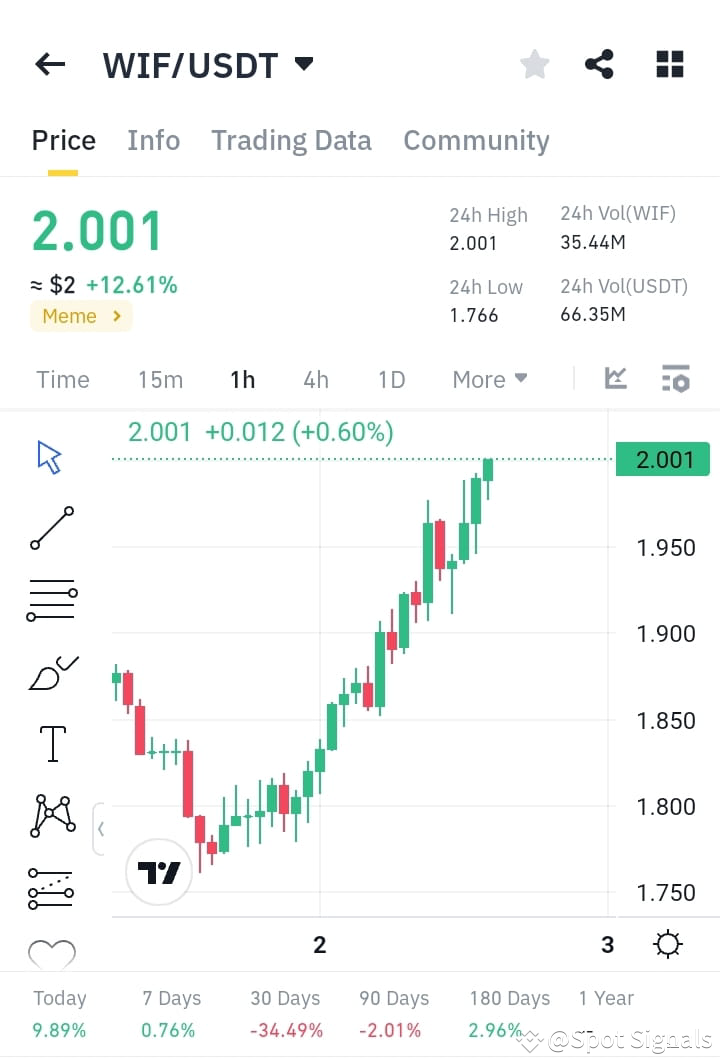The height and width of the screenshot is (1062, 720).
Task: Switch the chart to 4h interval
Action: (316, 379)
